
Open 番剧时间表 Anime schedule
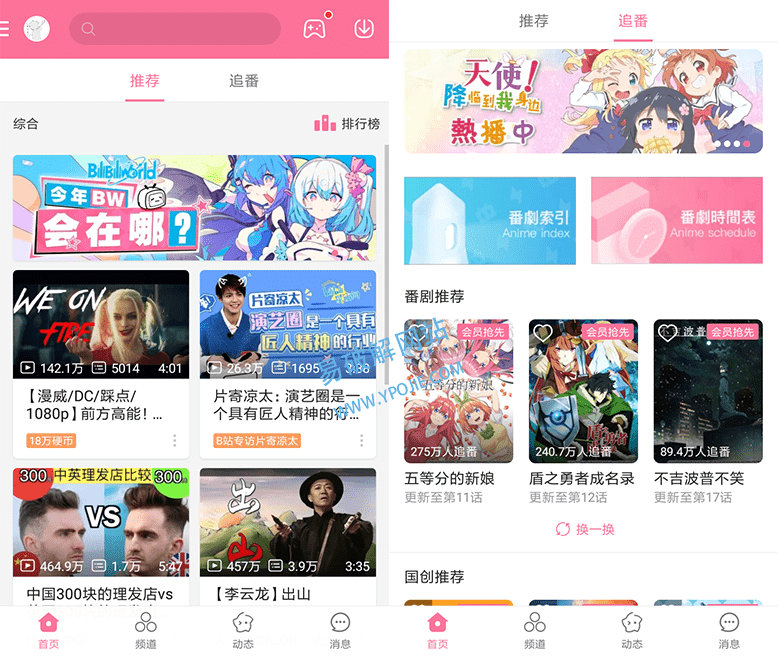(x=676, y=221)
